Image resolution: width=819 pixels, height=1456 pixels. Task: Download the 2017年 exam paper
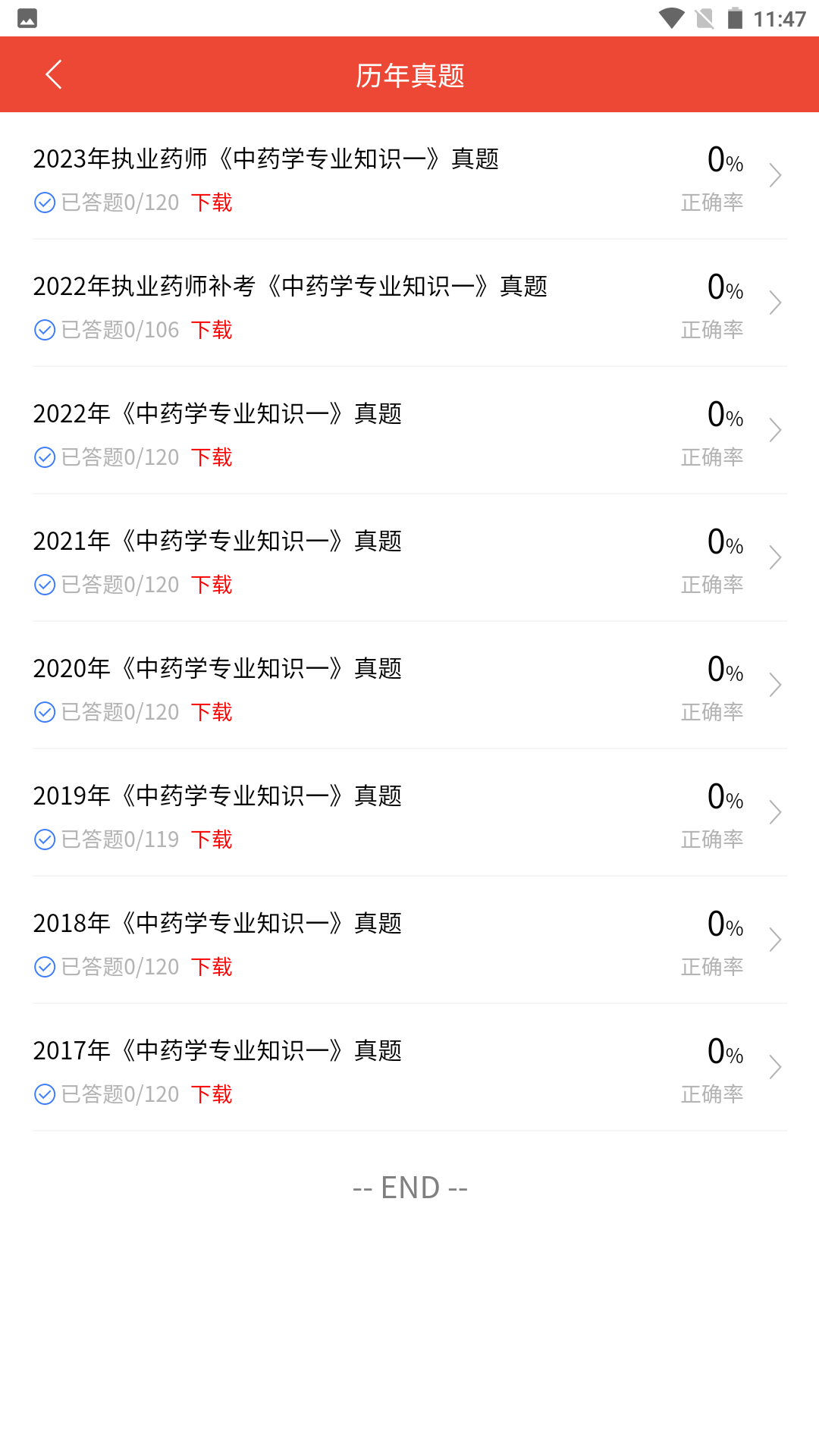click(x=212, y=1094)
